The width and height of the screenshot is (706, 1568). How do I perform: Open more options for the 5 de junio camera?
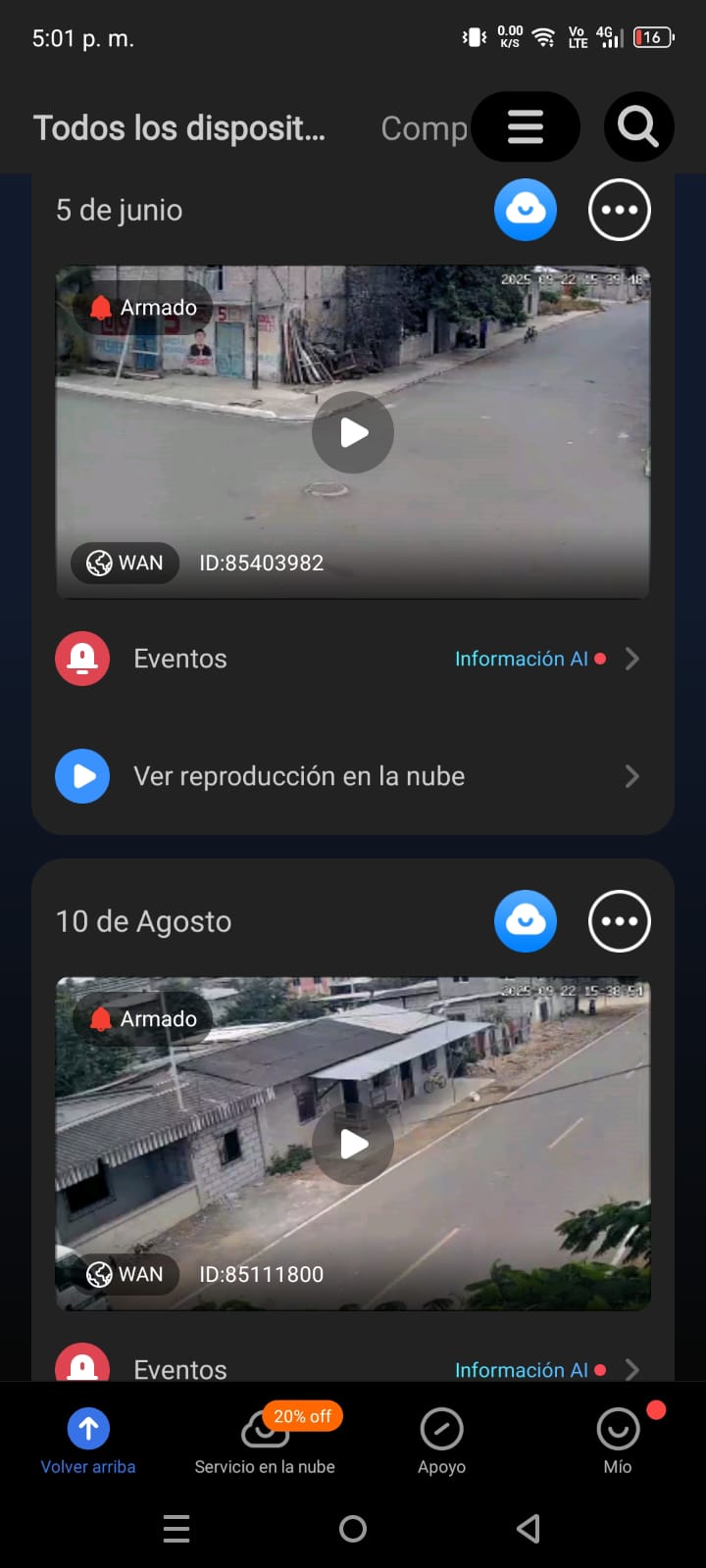click(620, 210)
